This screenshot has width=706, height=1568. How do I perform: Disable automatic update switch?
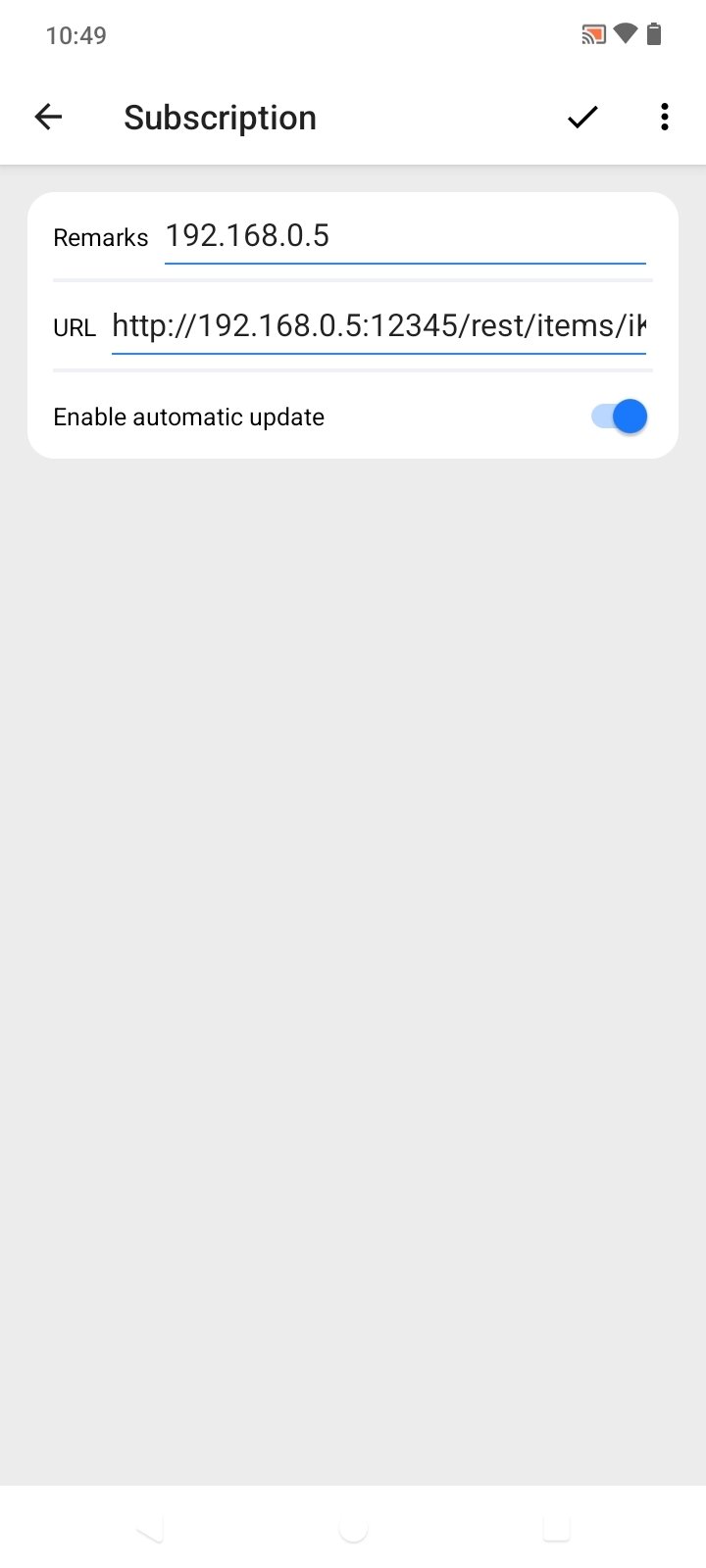coord(620,416)
